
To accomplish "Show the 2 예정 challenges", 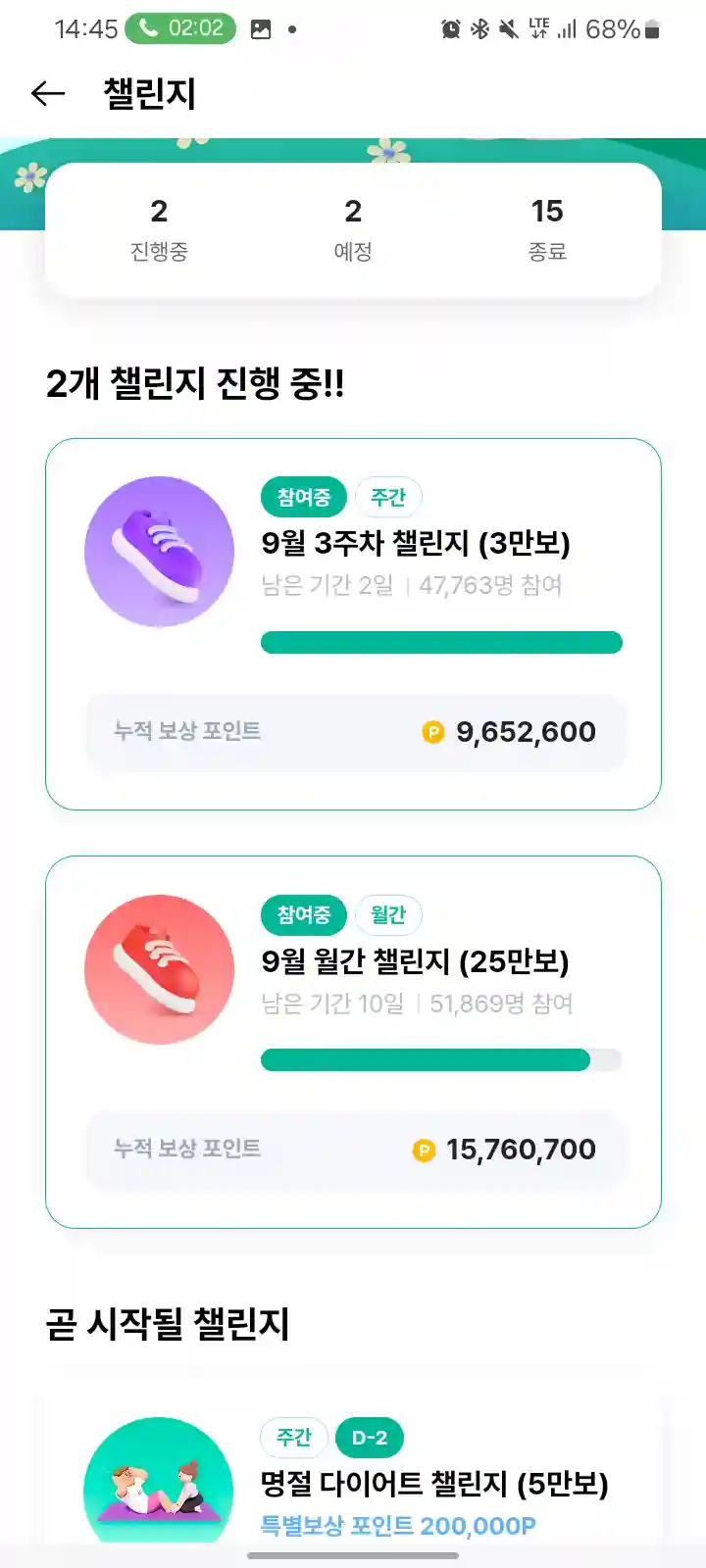I will pyautogui.click(x=353, y=229).
